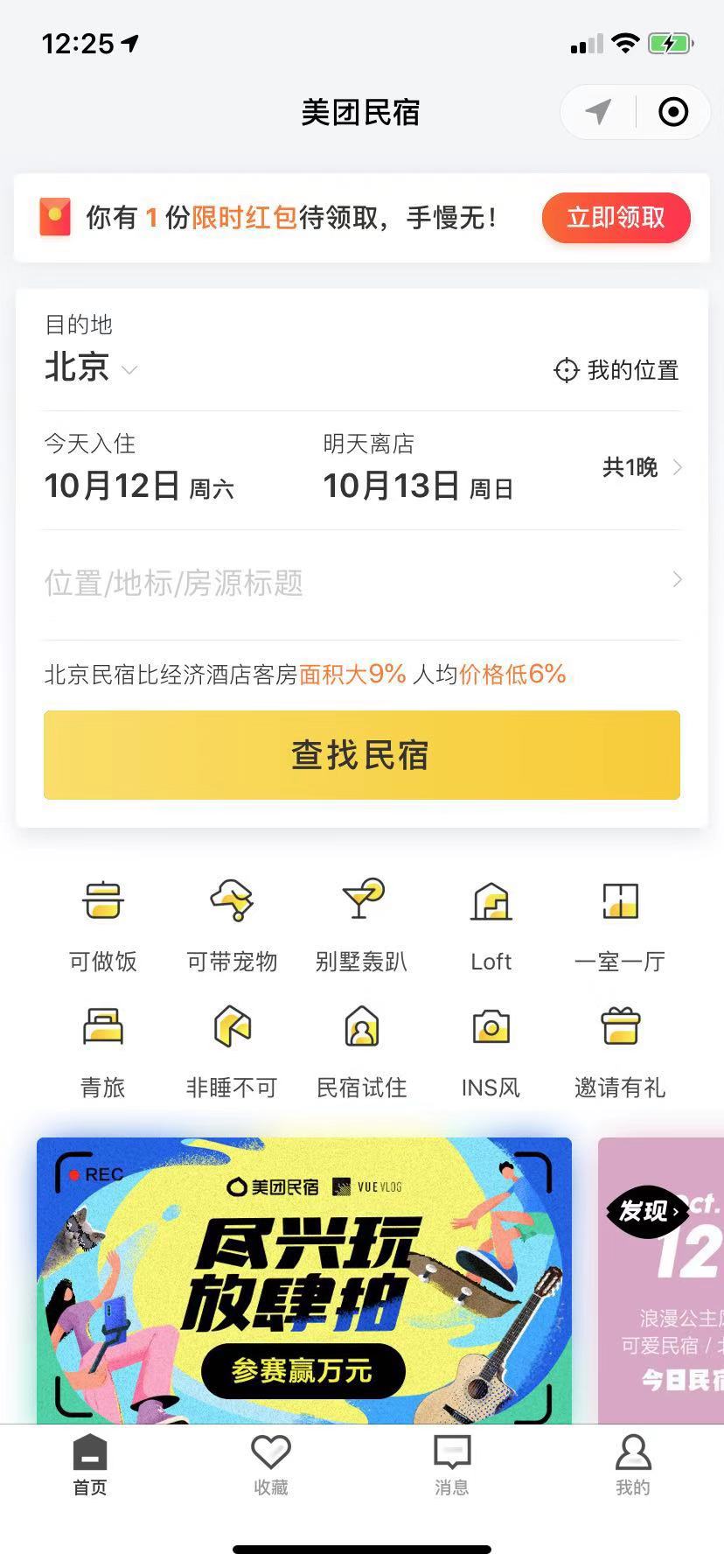Image resolution: width=724 pixels, height=1568 pixels.
Task: Select the 可带宠物 category
Action: 232,924
